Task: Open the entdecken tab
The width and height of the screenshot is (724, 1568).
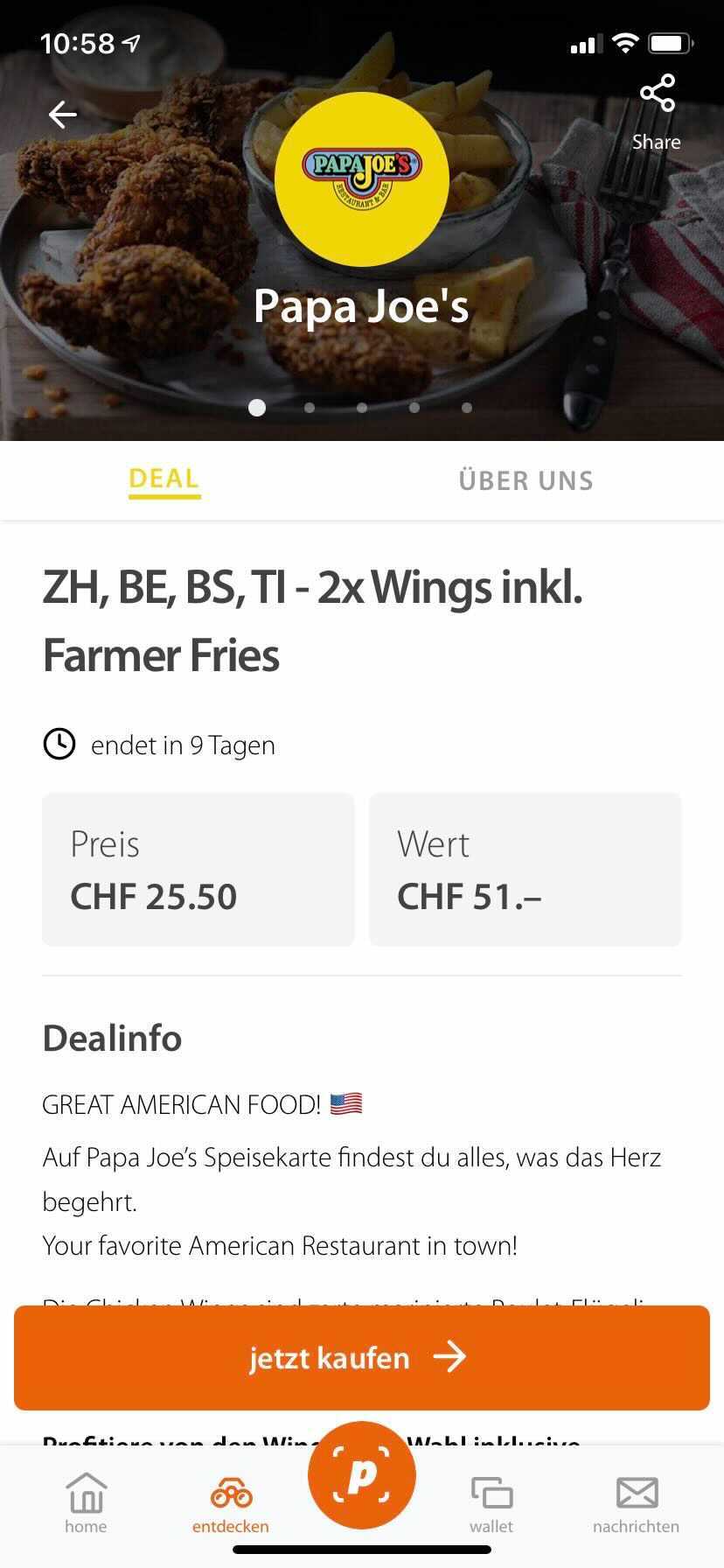Action: (231, 1501)
